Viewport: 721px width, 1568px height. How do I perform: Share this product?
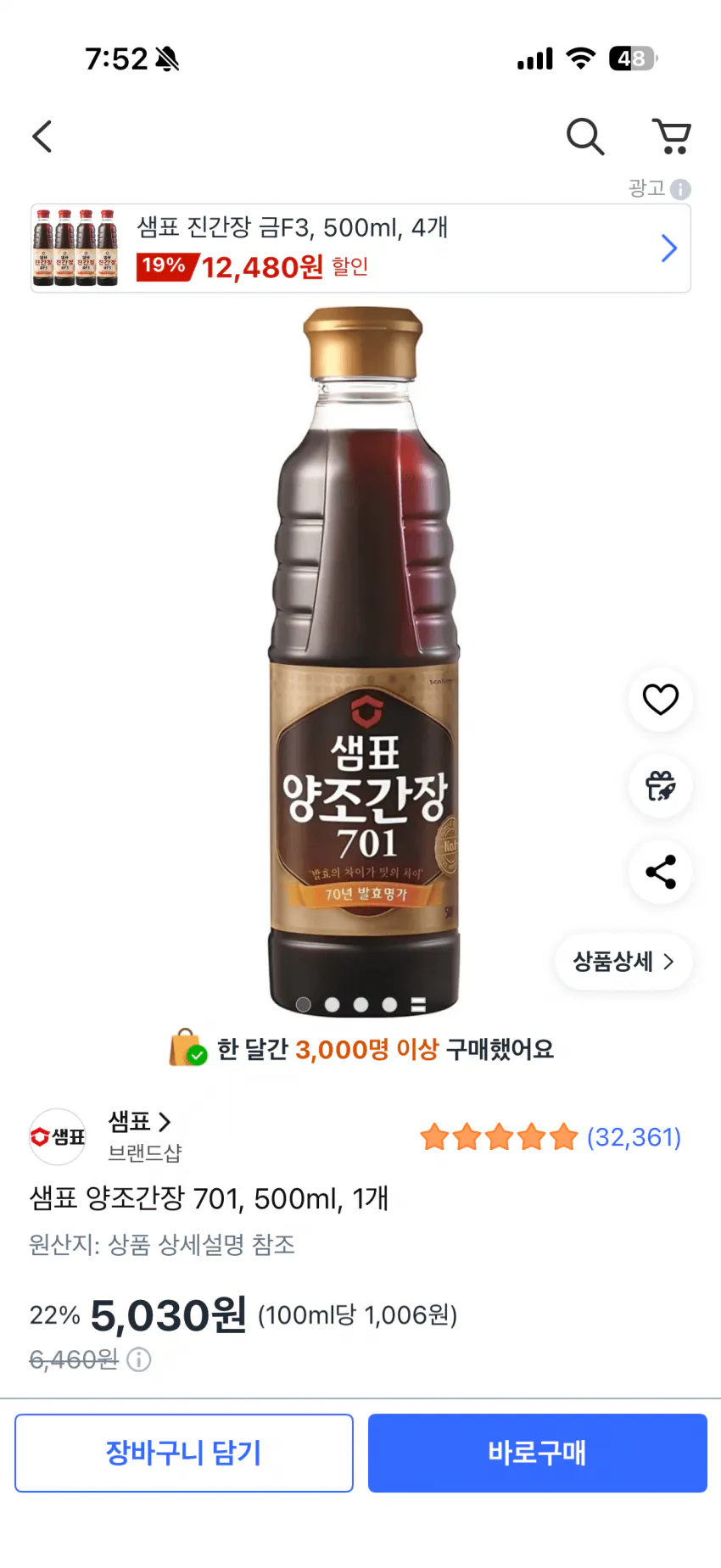(x=660, y=872)
